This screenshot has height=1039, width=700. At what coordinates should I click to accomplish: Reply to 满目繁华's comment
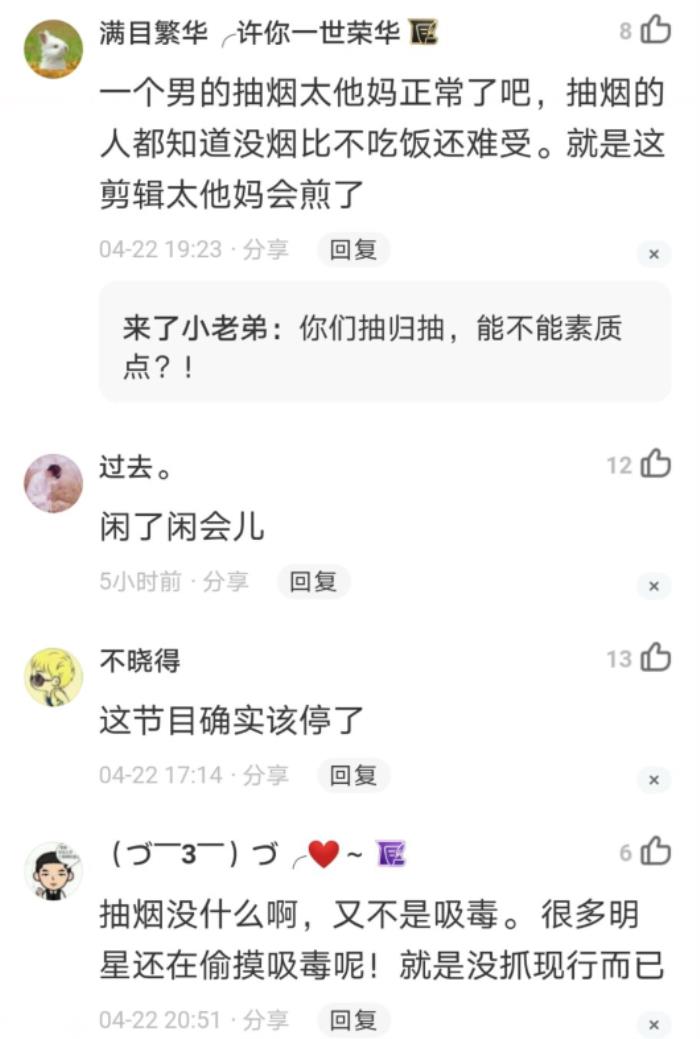(x=353, y=250)
